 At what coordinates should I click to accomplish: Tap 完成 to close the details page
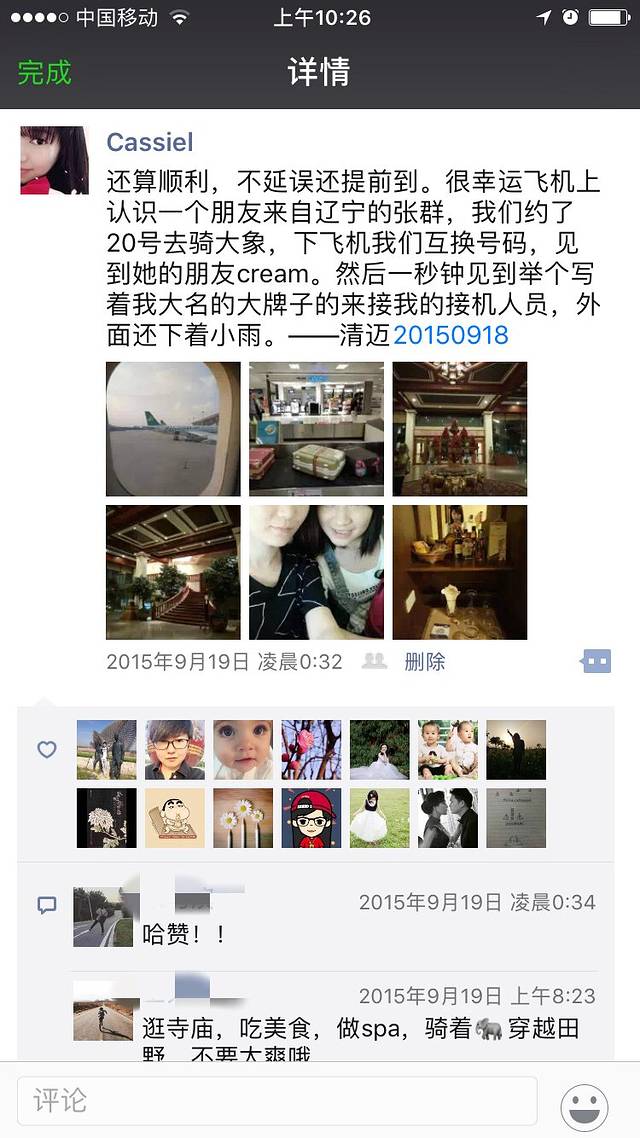point(45,73)
